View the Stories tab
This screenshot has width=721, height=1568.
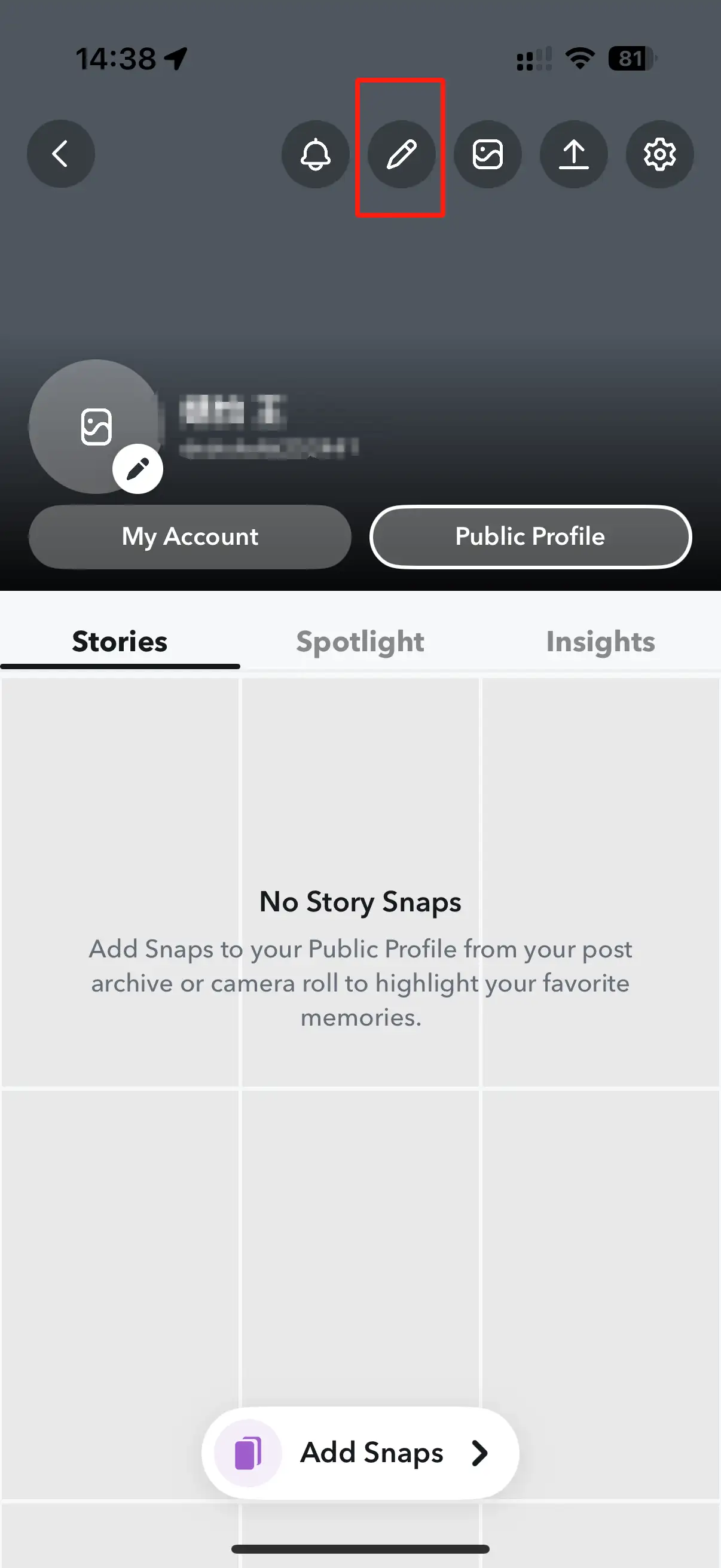click(120, 642)
